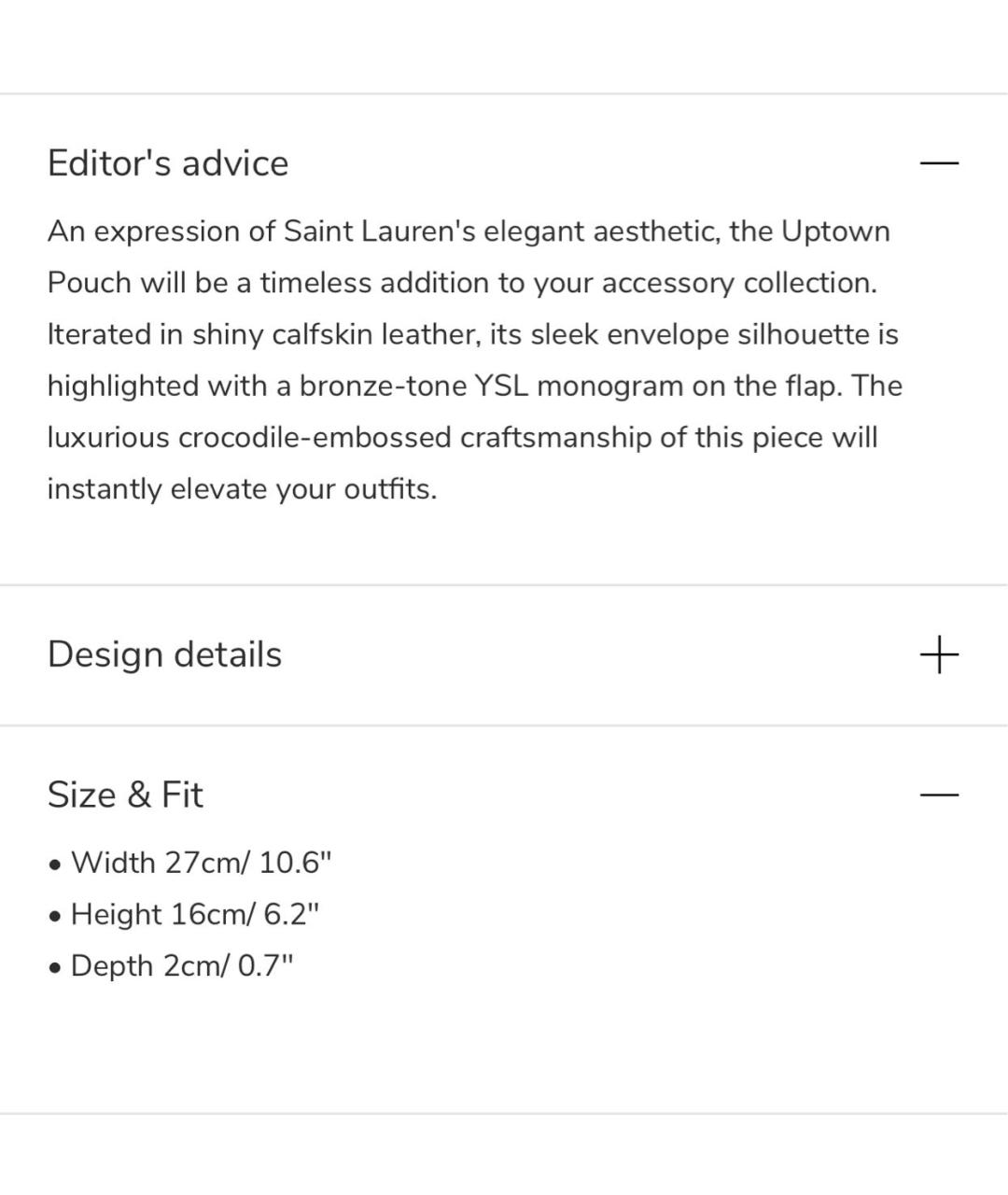Collapse the Size & Fit section
Image resolution: width=1008 pixels, height=1195 pixels.
coord(939,794)
